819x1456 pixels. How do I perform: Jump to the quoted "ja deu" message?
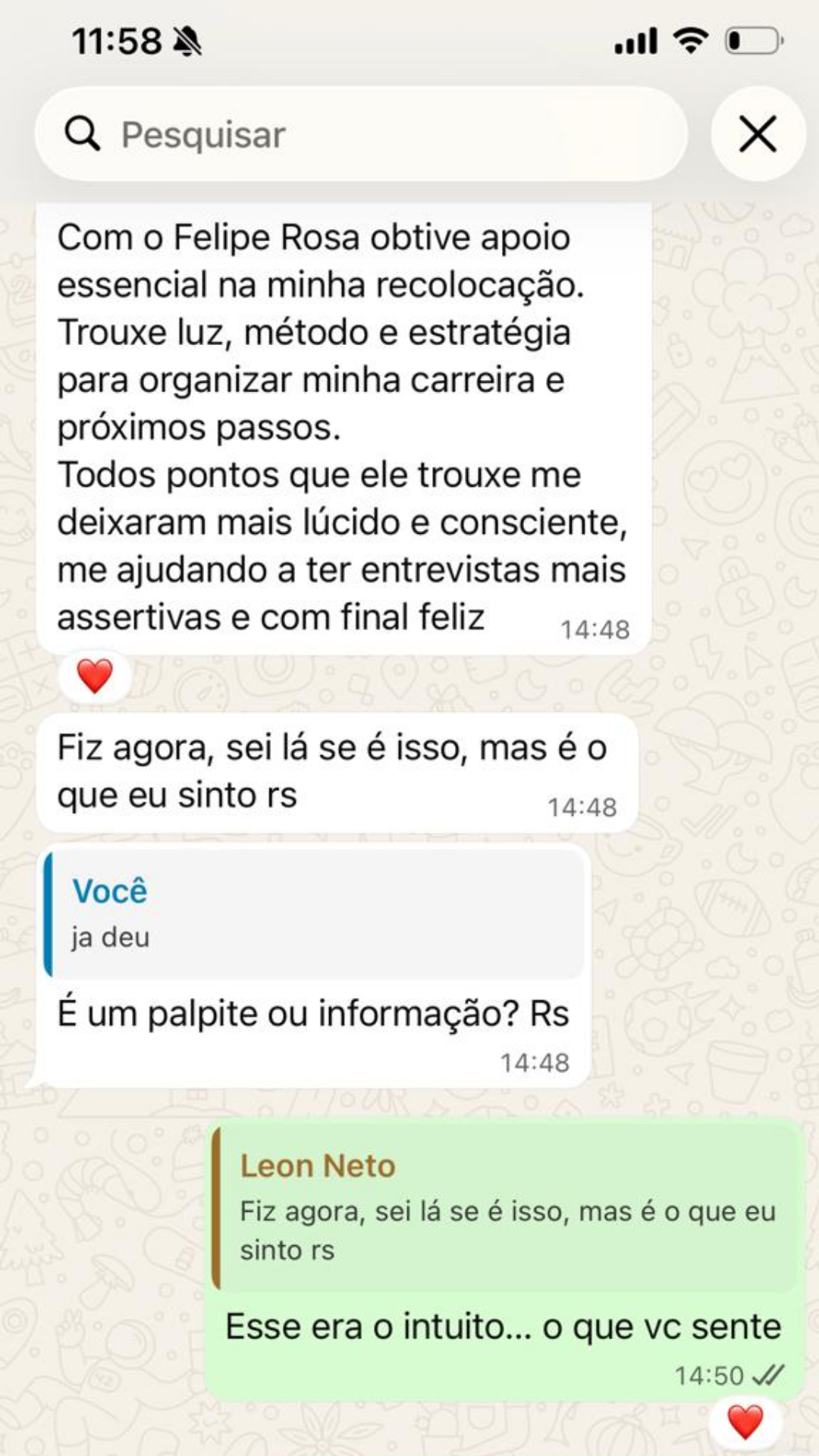click(x=315, y=914)
